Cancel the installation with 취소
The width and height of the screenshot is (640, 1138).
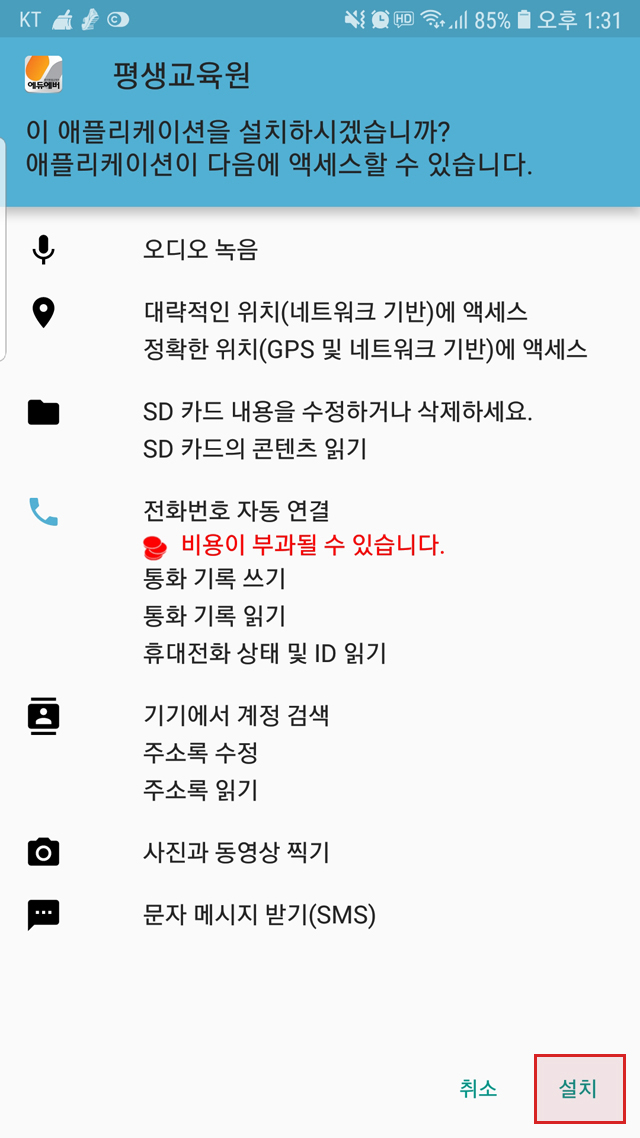tap(478, 1088)
